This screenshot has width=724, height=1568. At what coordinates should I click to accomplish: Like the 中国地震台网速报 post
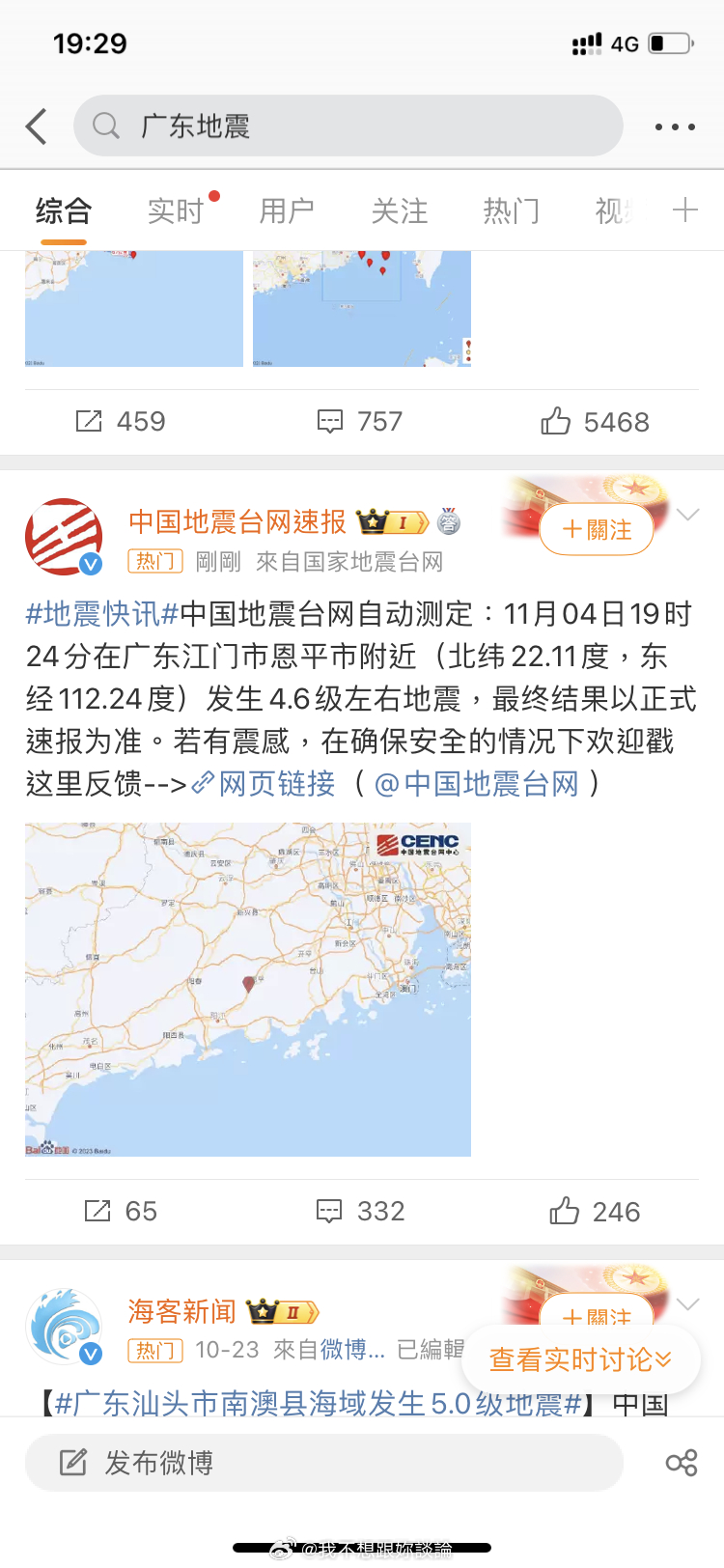(x=595, y=1212)
